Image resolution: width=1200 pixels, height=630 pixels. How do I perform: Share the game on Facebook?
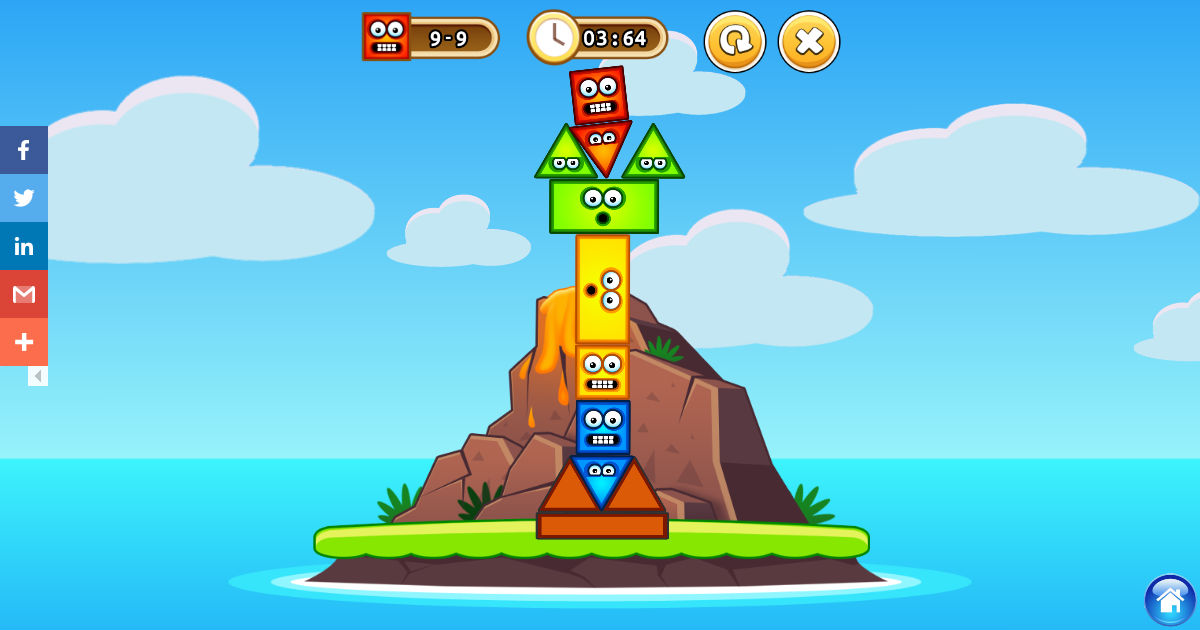(24, 150)
